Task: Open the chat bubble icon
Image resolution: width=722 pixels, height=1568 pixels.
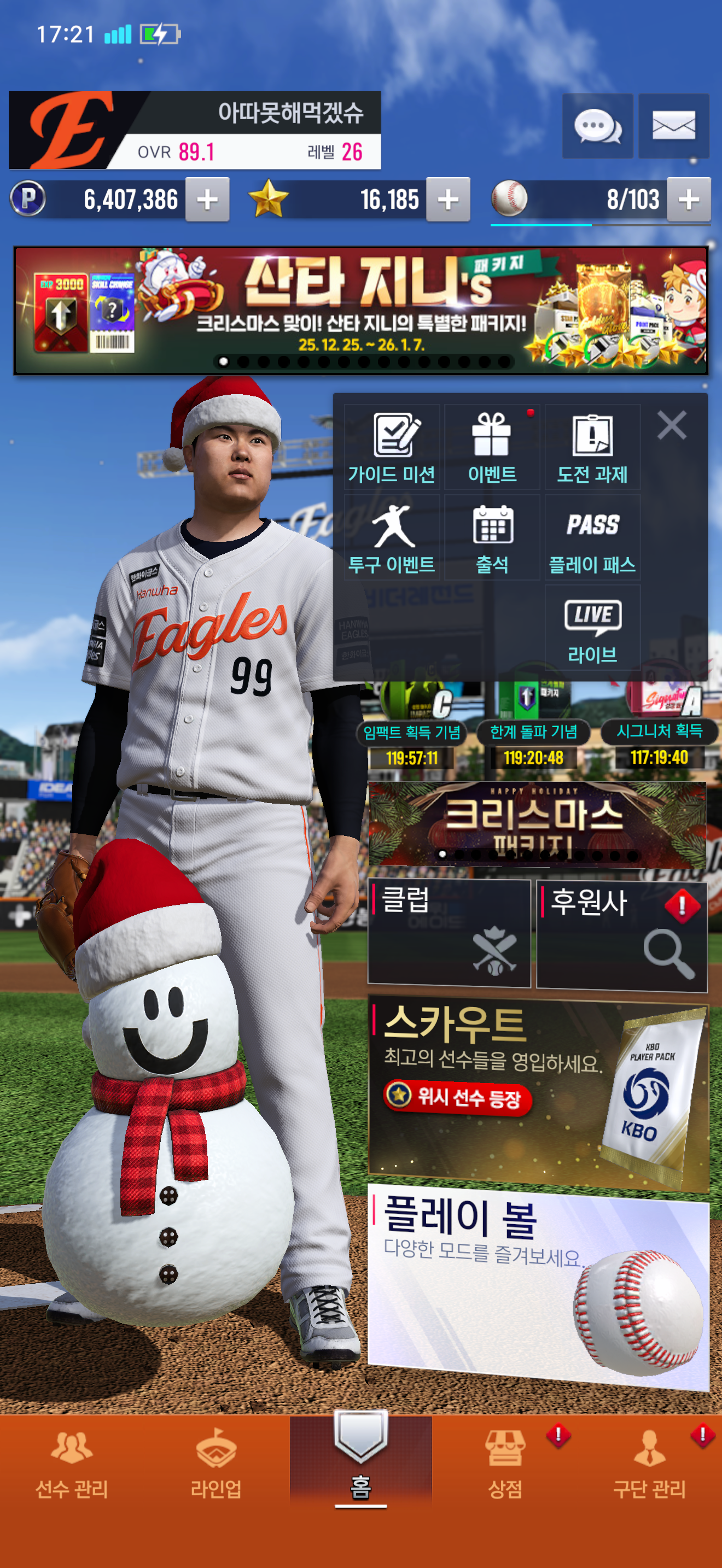Action: coord(597,126)
